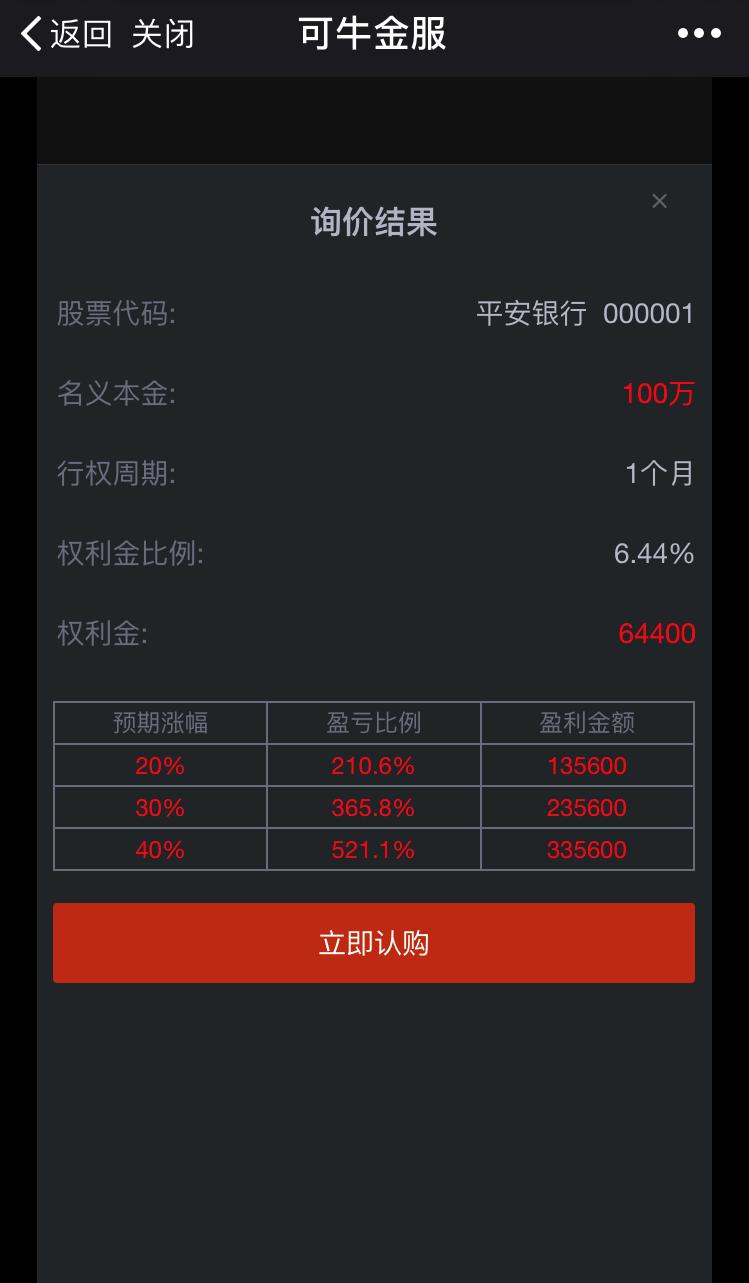This screenshot has width=749, height=1283.
Task: Dismiss the 询价结果 dialog with the × icon
Action: [x=659, y=201]
